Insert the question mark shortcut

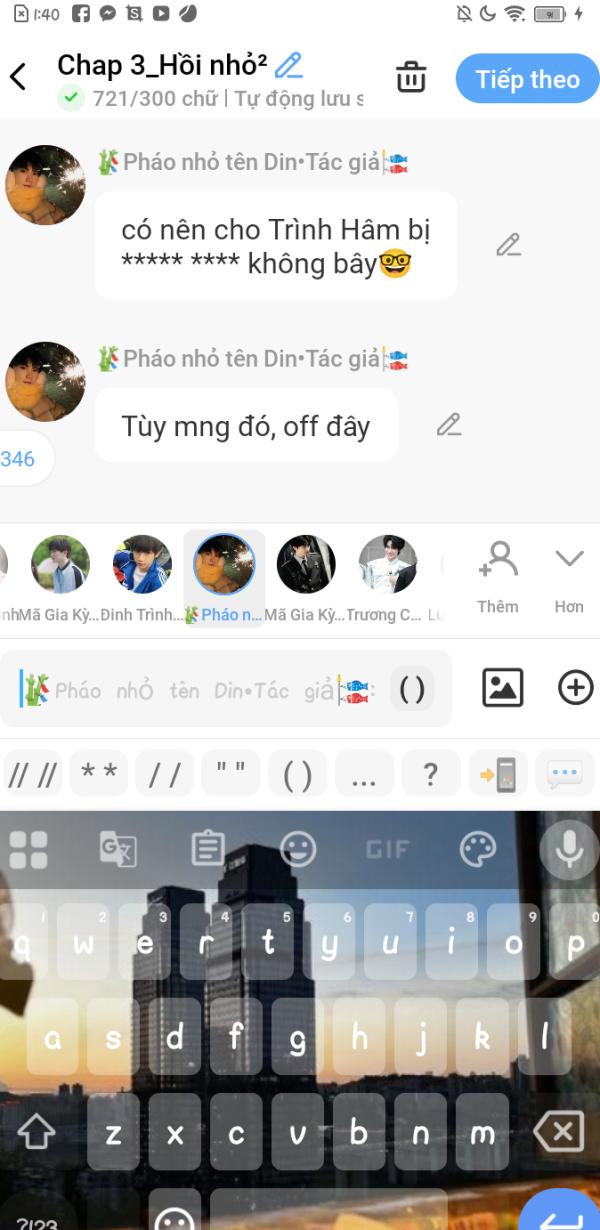431,774
